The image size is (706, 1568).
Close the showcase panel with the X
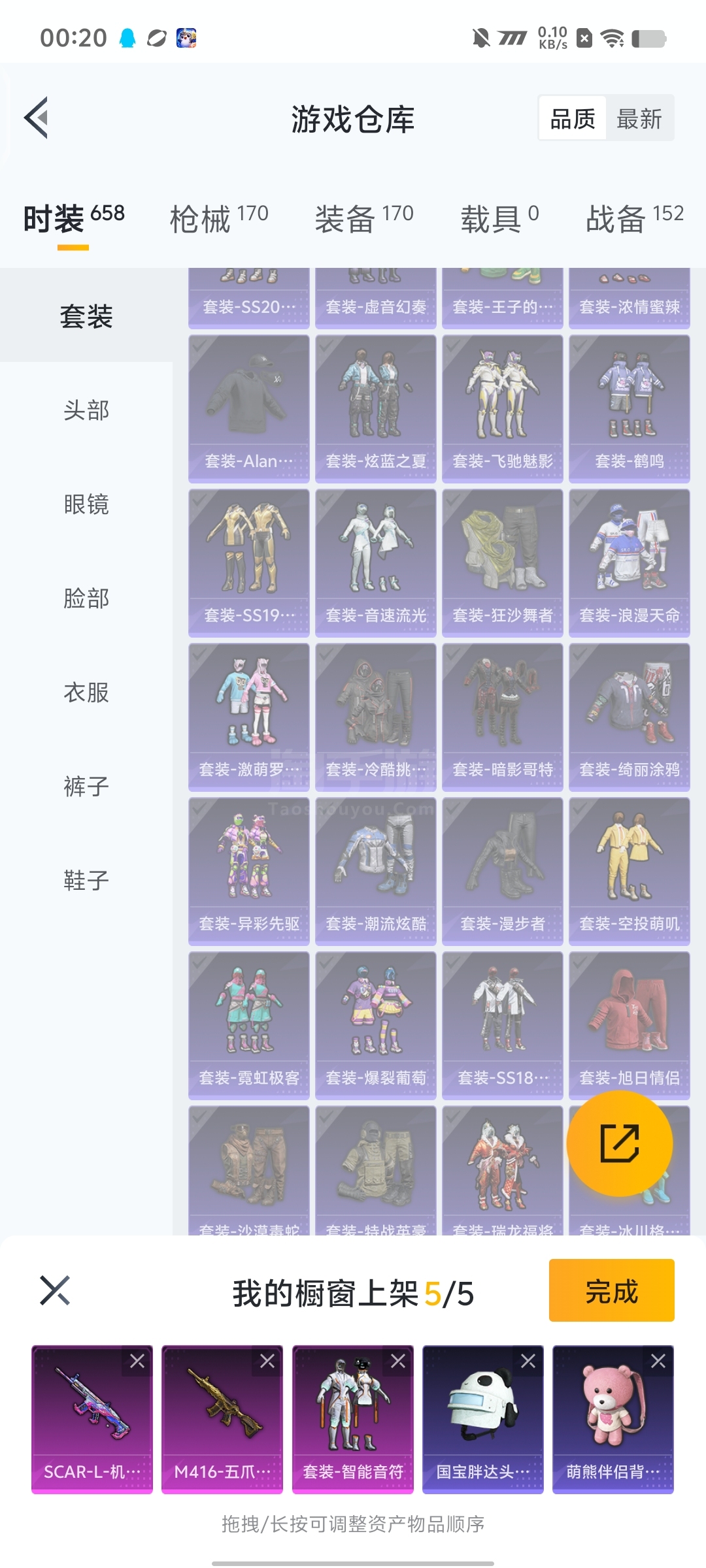(x=55, y=1290)
